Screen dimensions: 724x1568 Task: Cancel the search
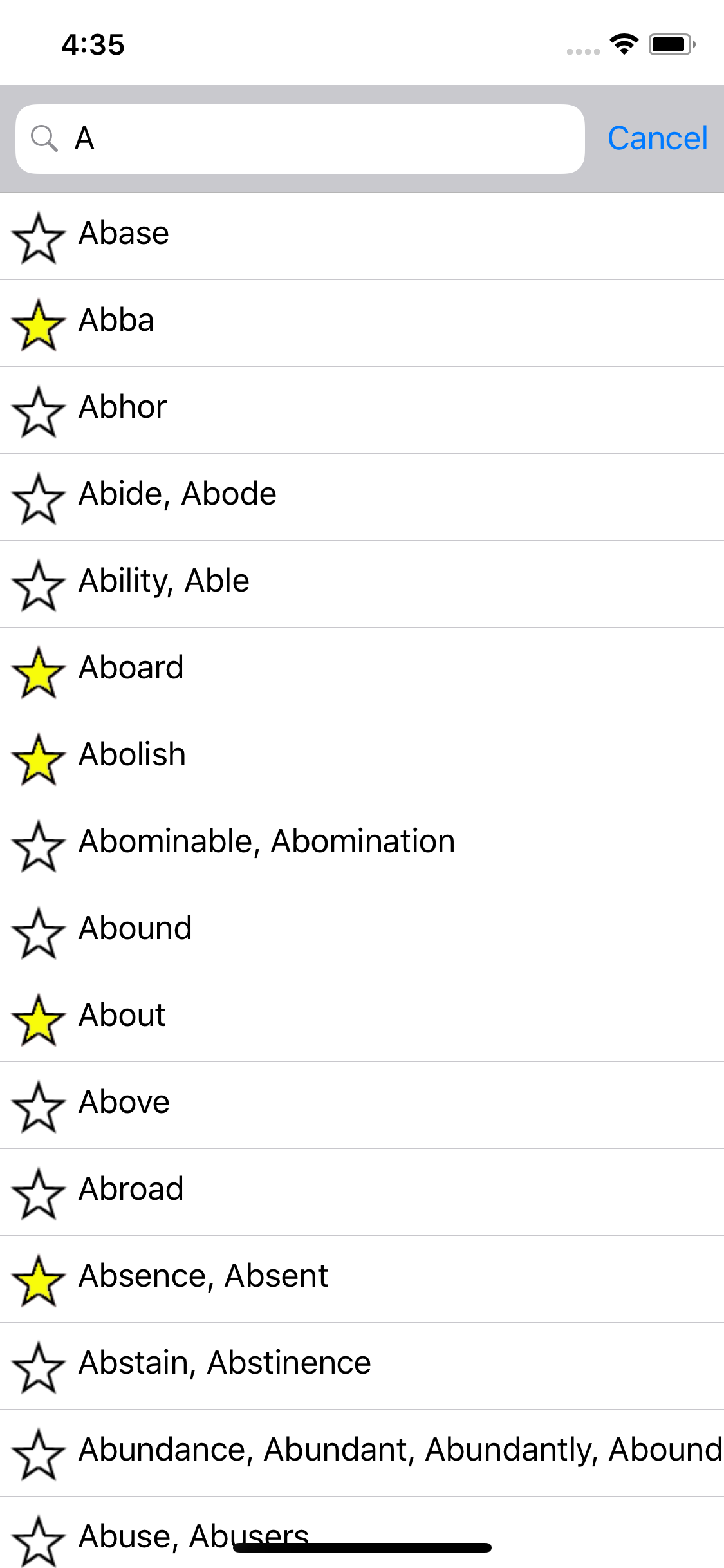(x=657, y=138)
